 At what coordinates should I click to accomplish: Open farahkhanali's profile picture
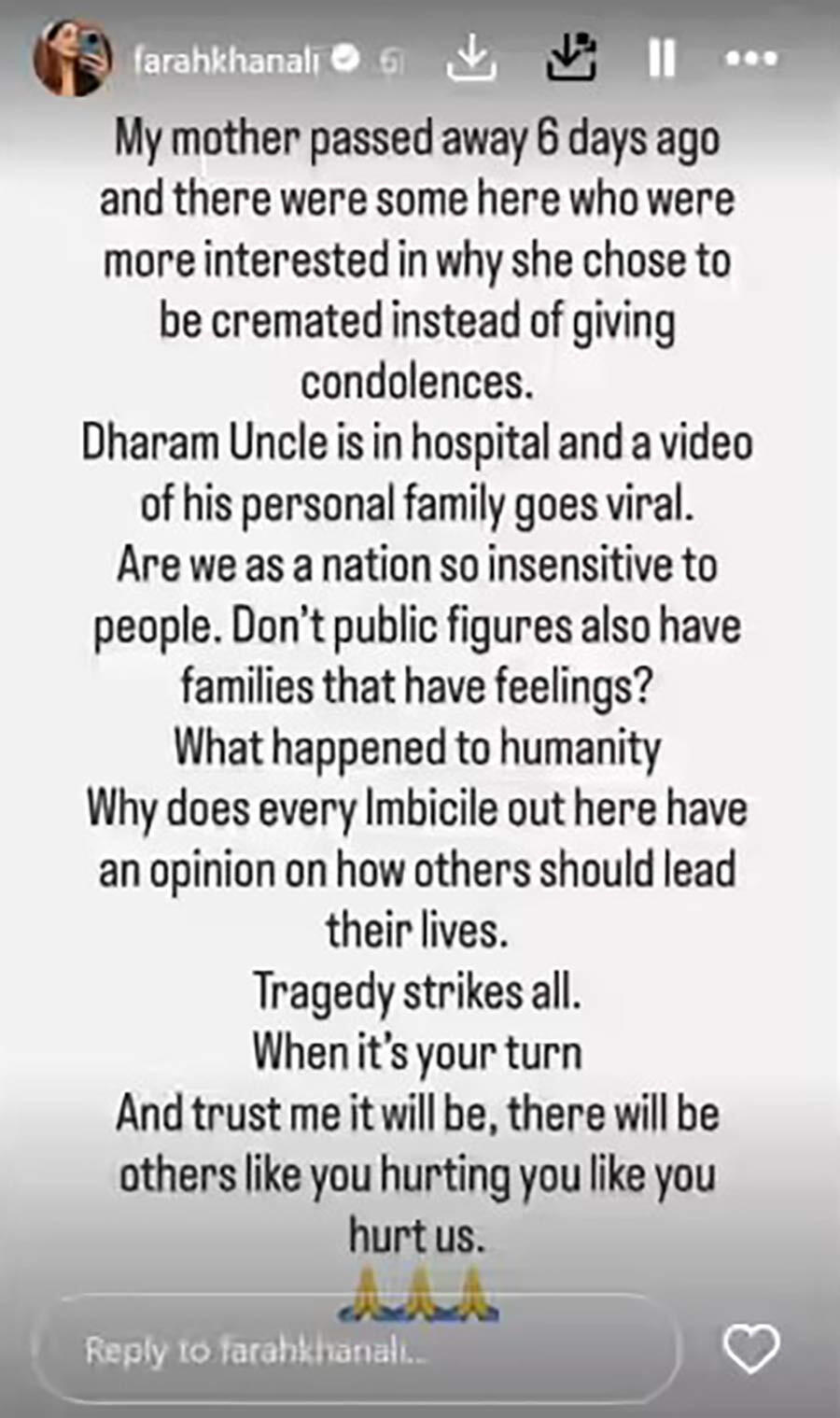tap(72, 58)
